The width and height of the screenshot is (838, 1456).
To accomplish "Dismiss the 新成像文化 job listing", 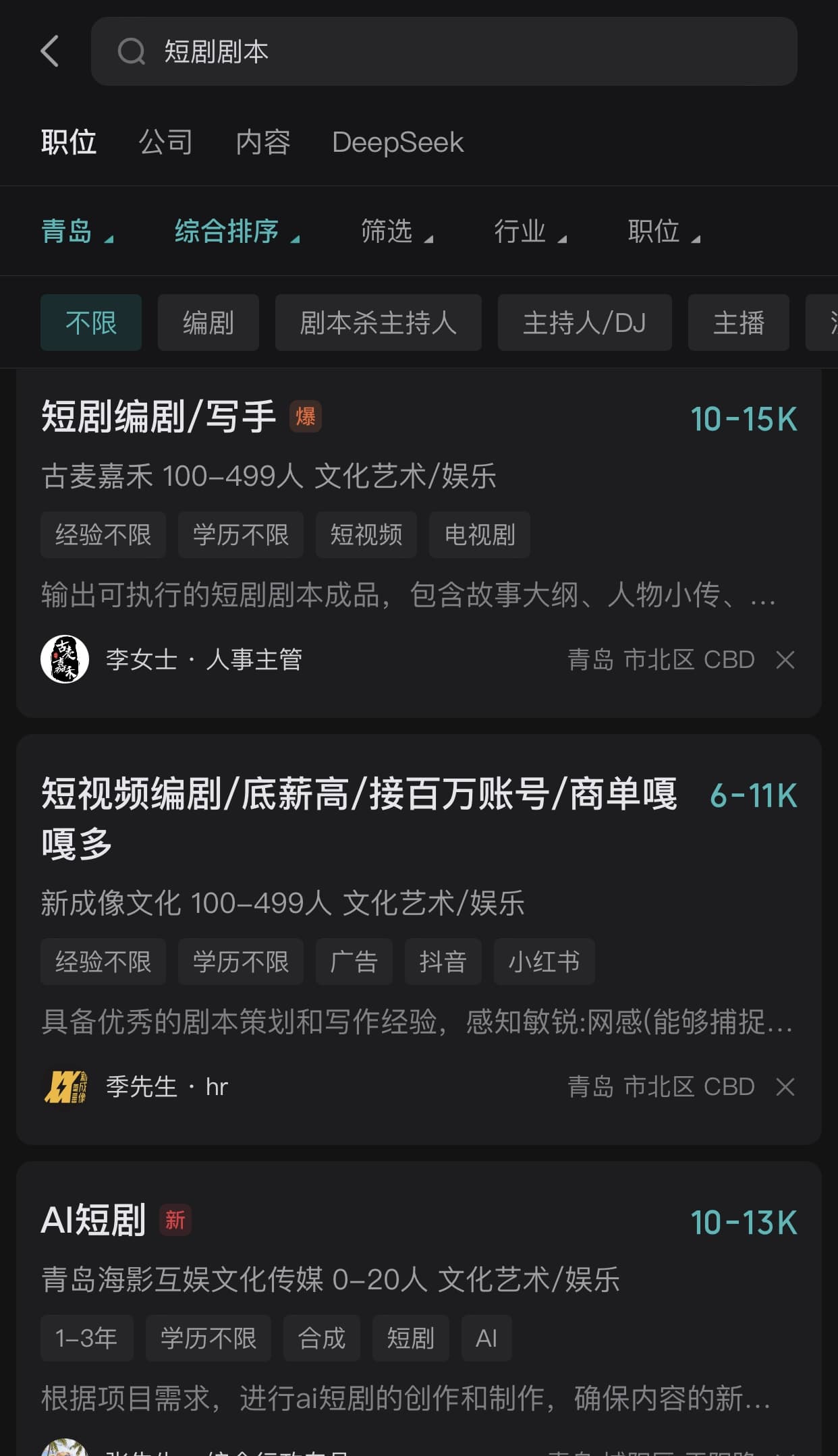I will [785, 1087].
